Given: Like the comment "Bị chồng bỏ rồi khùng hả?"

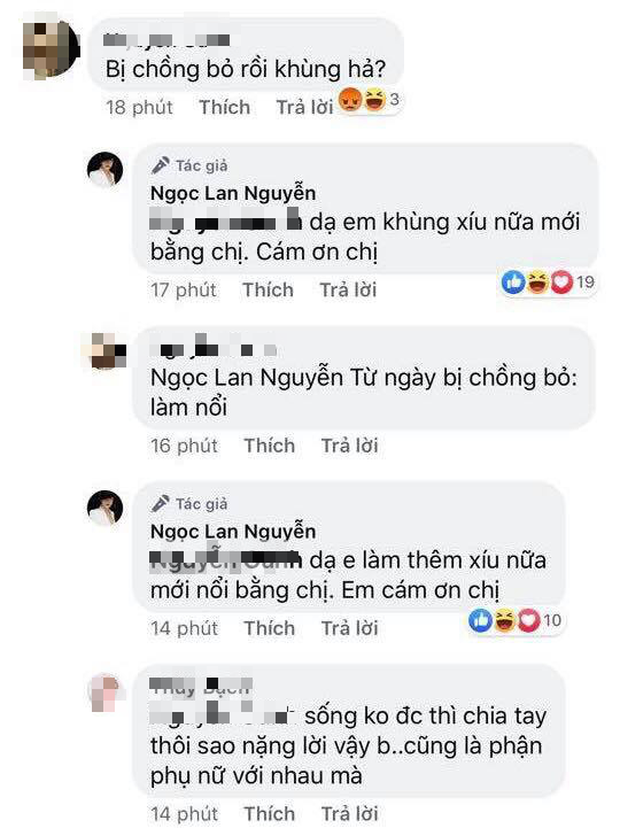Looking at the screenshot, I should [224, 106].
